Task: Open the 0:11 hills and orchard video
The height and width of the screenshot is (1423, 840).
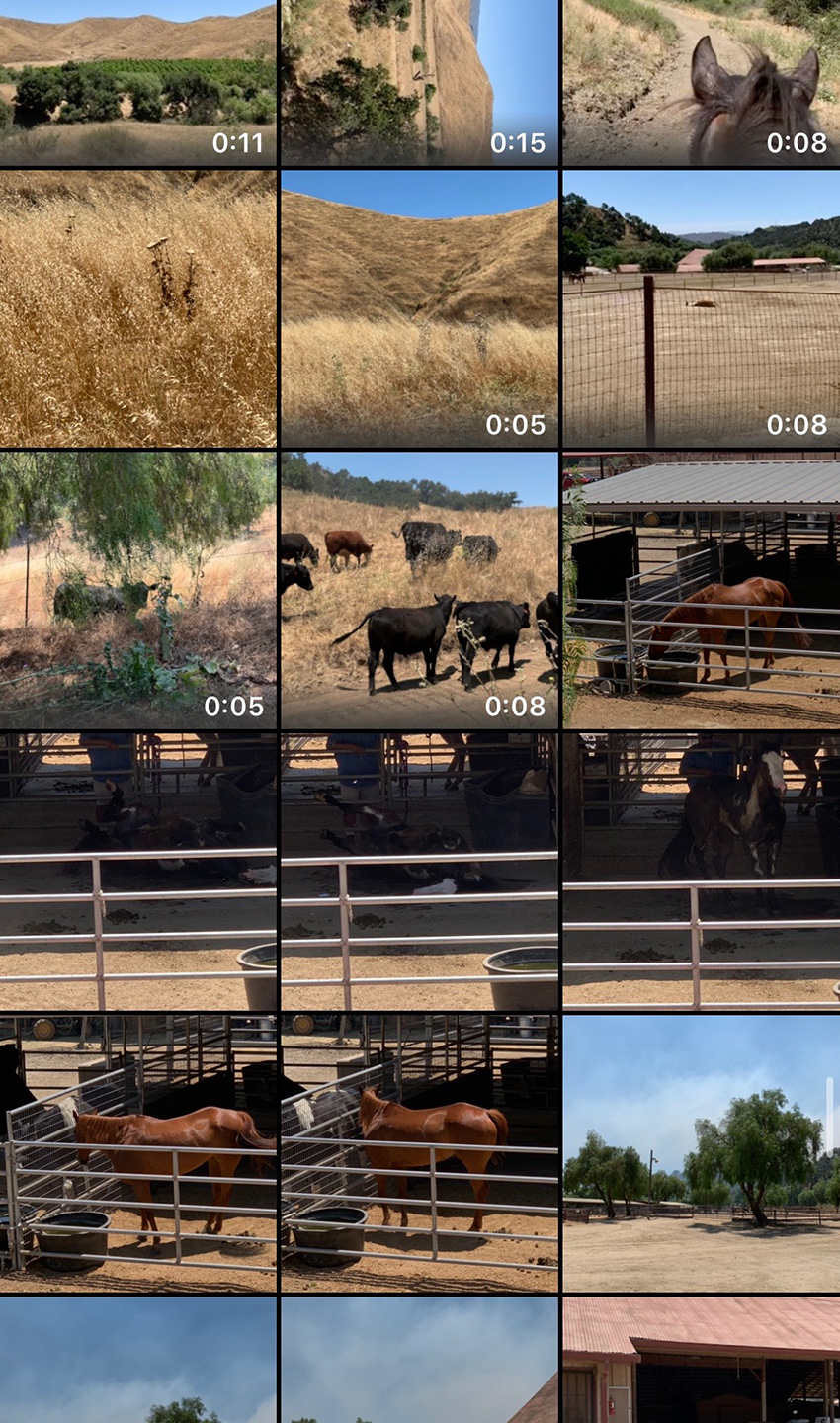Action: click(x=138, y=83)
